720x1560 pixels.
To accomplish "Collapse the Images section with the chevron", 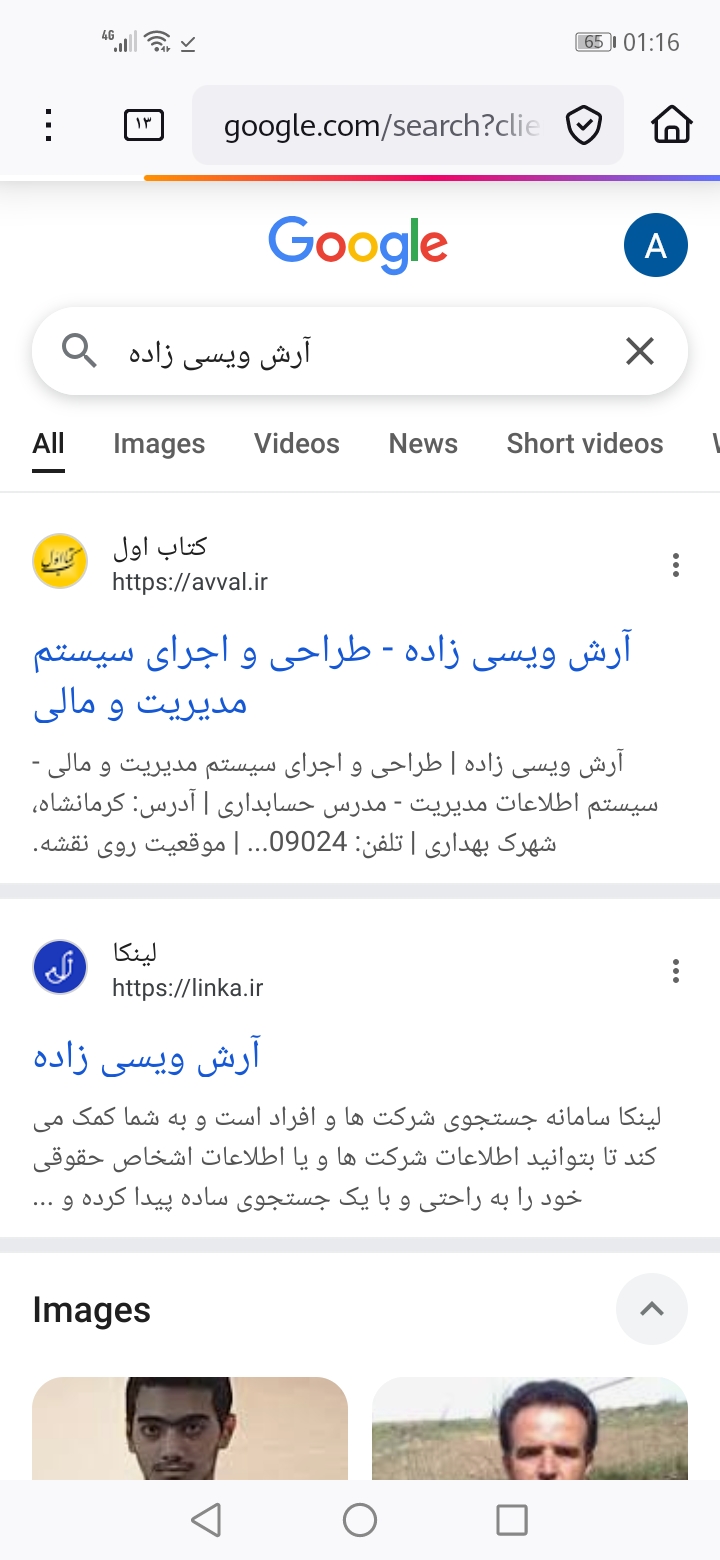I will point(652,1309).
